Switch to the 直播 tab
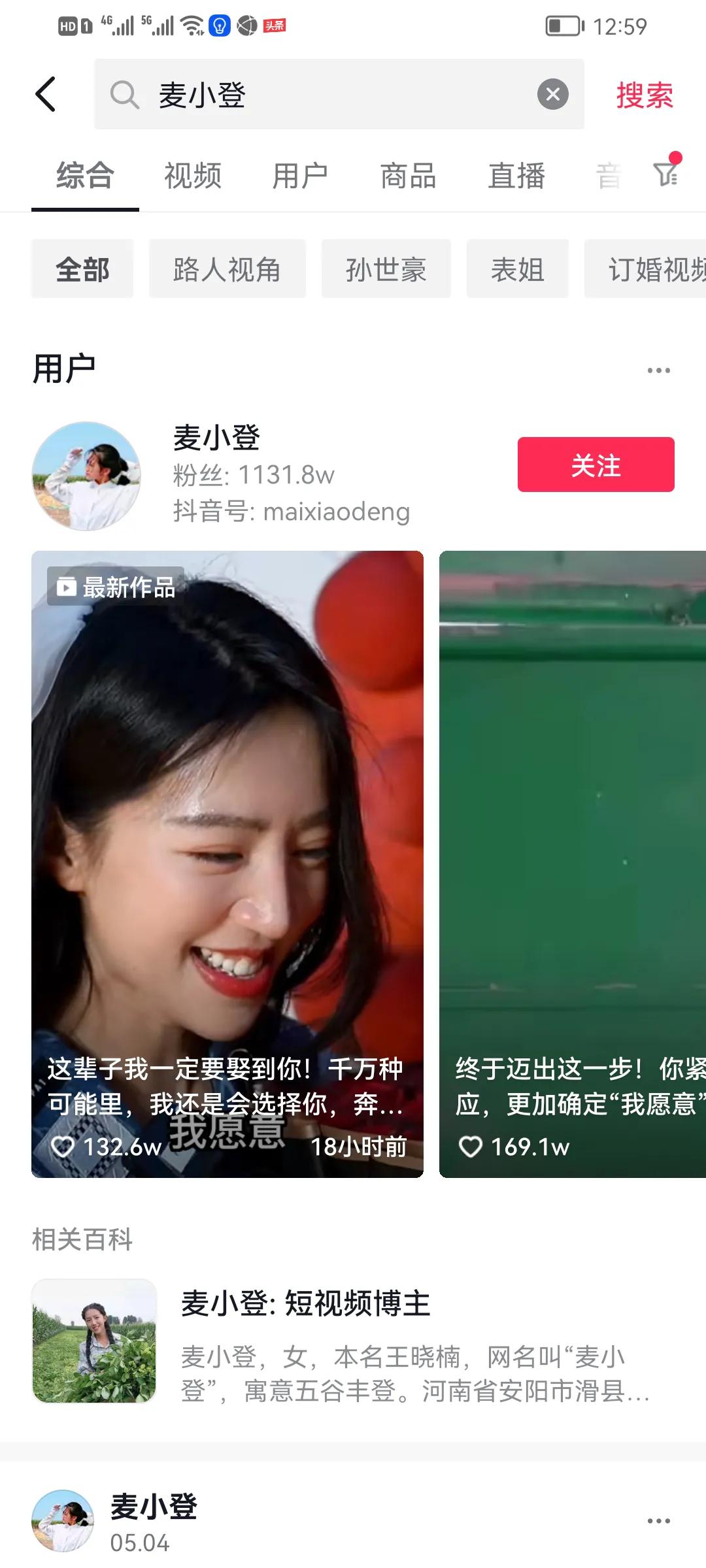Image resolution: width=706 pixels, height=1568 pixels. pyautogui.click(x=517, y=175)
